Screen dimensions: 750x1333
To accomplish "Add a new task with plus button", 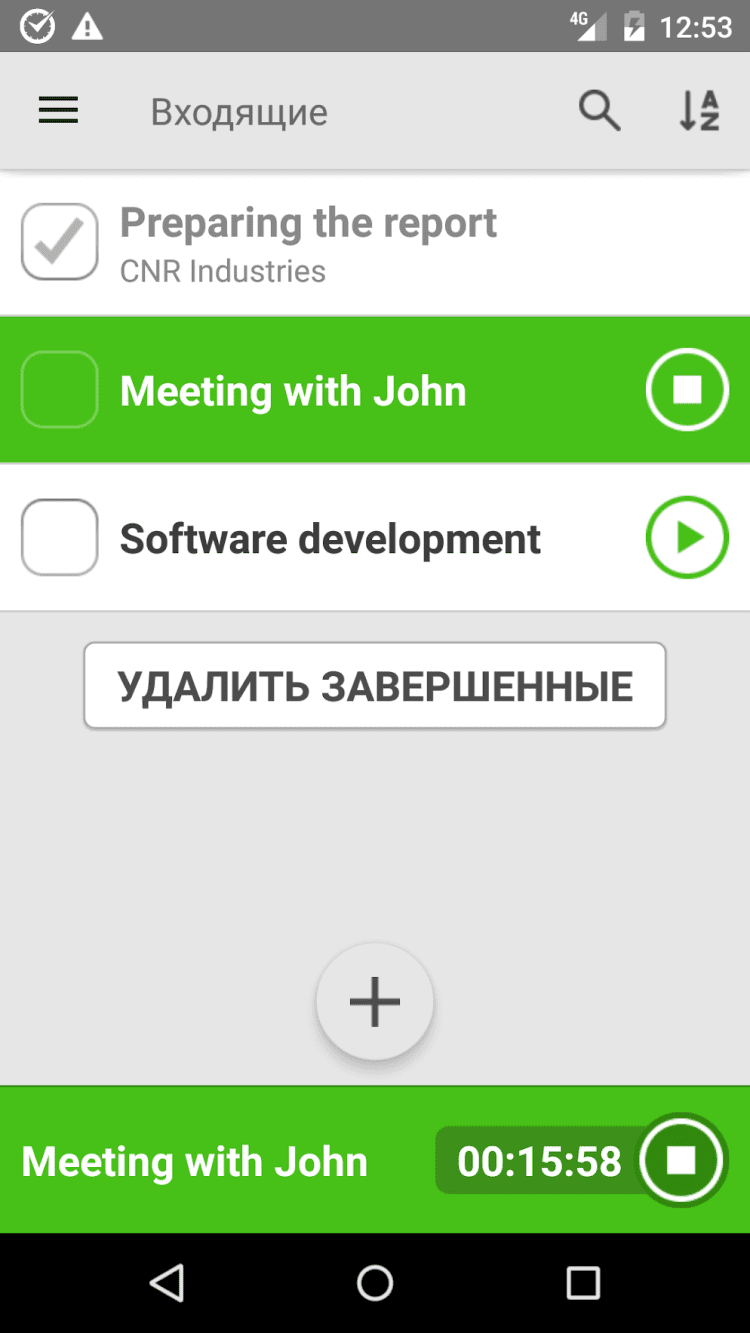I will 375,1001.
